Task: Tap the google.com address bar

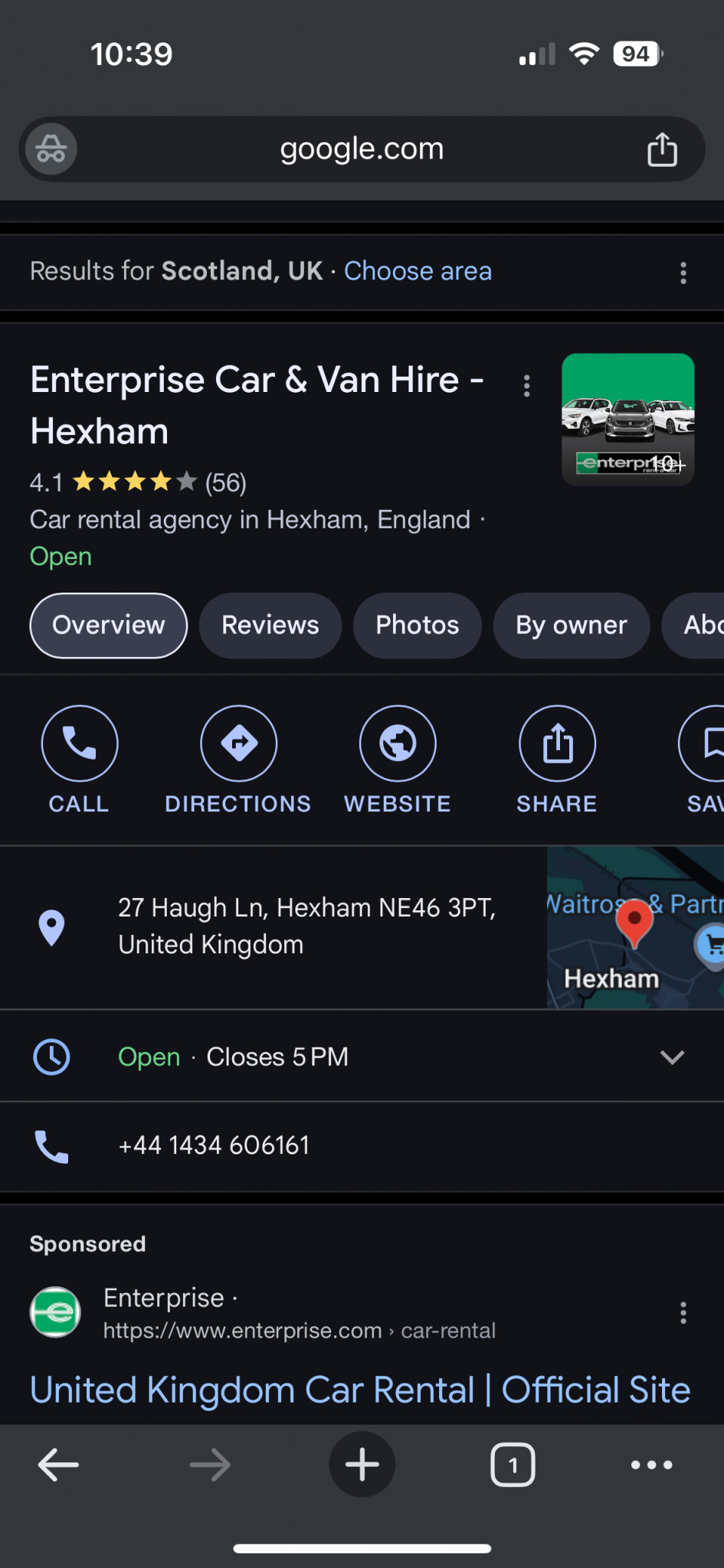Action: pyautogui.click(x=362, y=149)
